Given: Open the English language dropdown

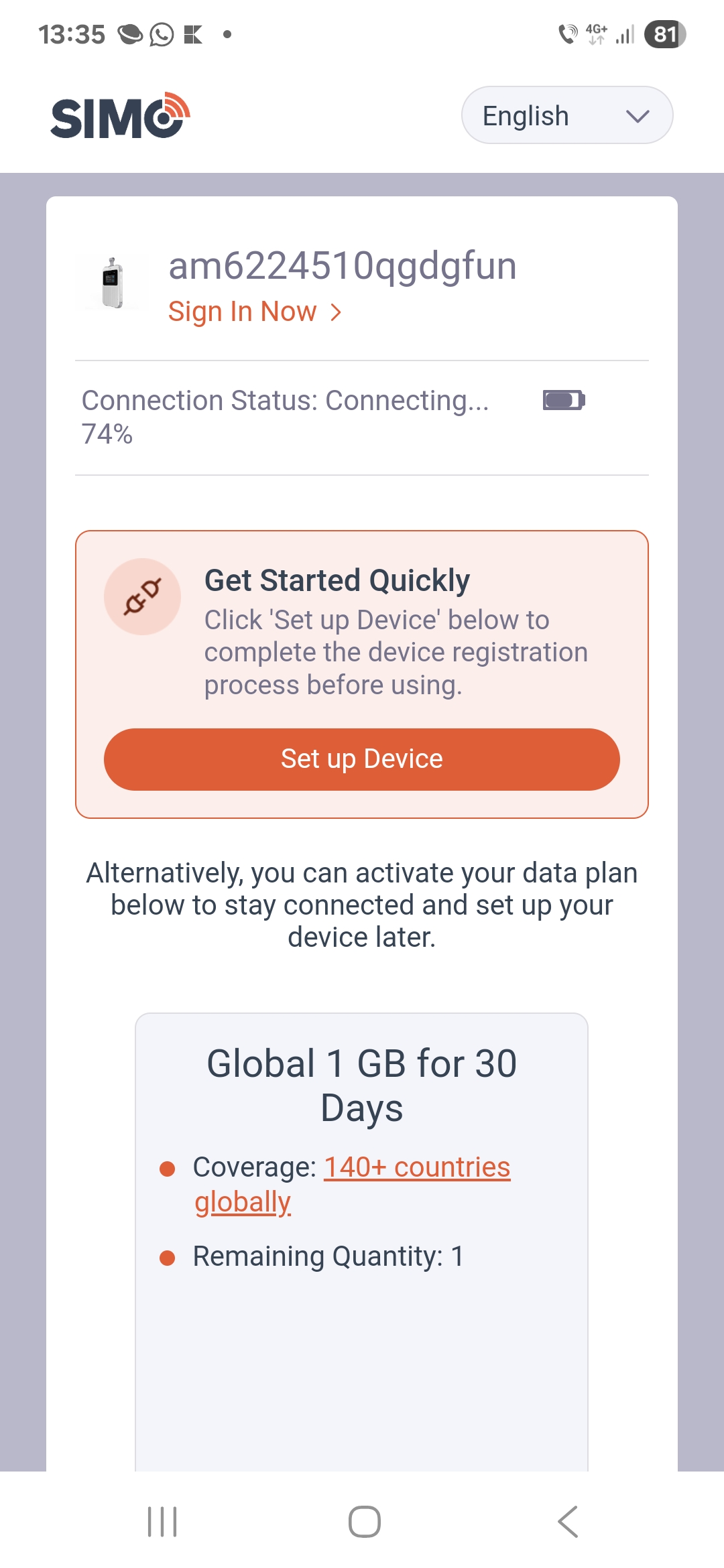Looking at the screenshot, I should (567, 115).
